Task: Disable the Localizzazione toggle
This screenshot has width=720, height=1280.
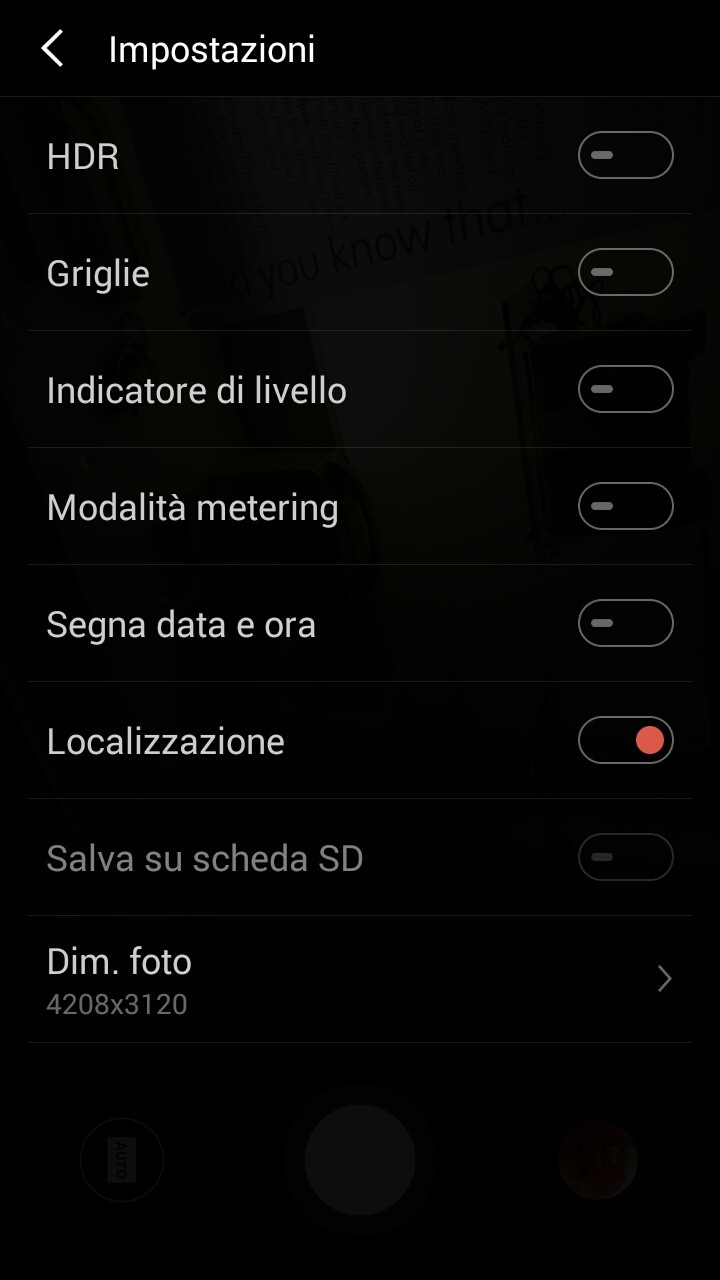Action: (626, 740)
